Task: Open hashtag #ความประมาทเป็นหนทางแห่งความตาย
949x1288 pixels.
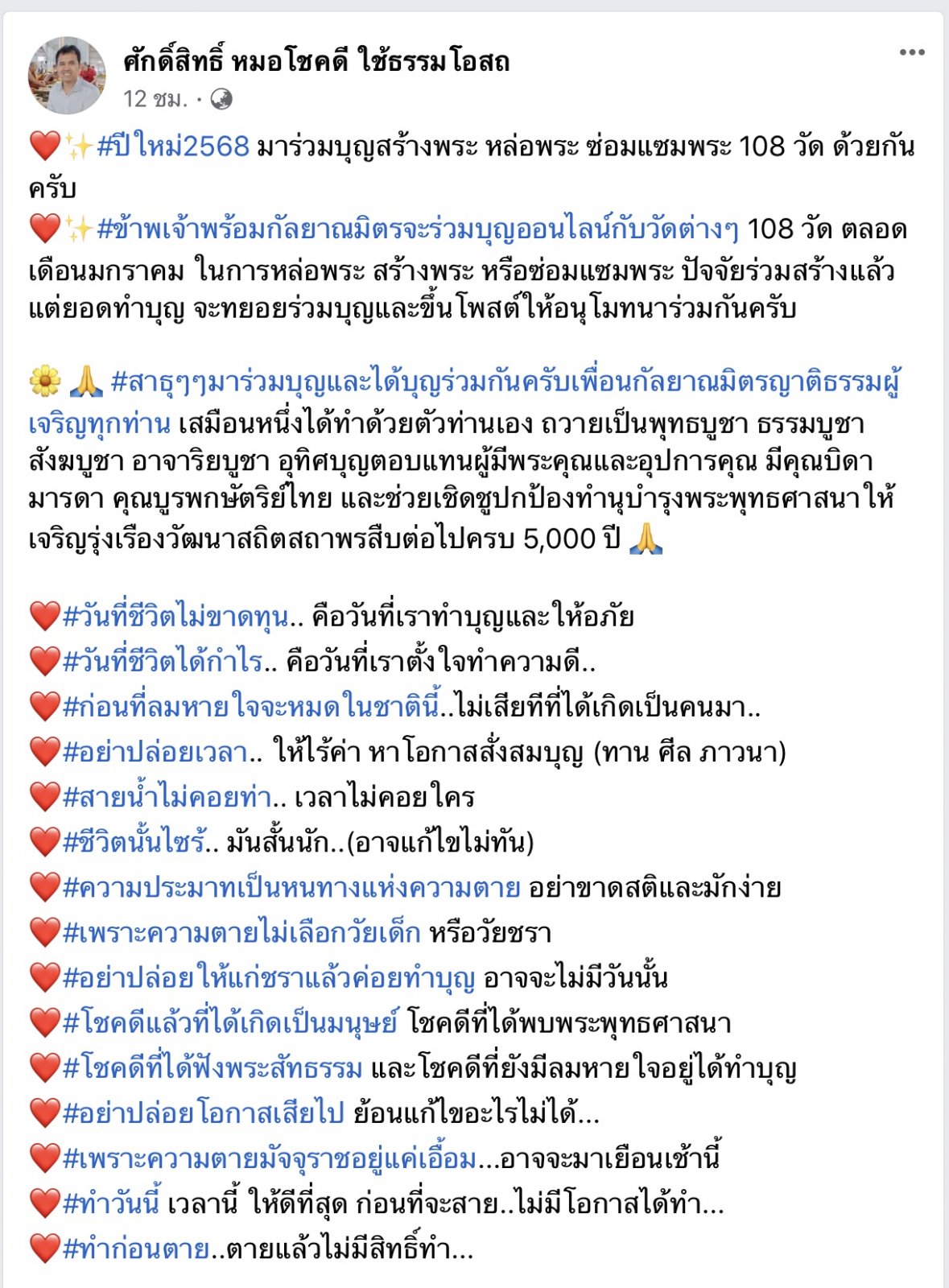Action: click(291, 888)
